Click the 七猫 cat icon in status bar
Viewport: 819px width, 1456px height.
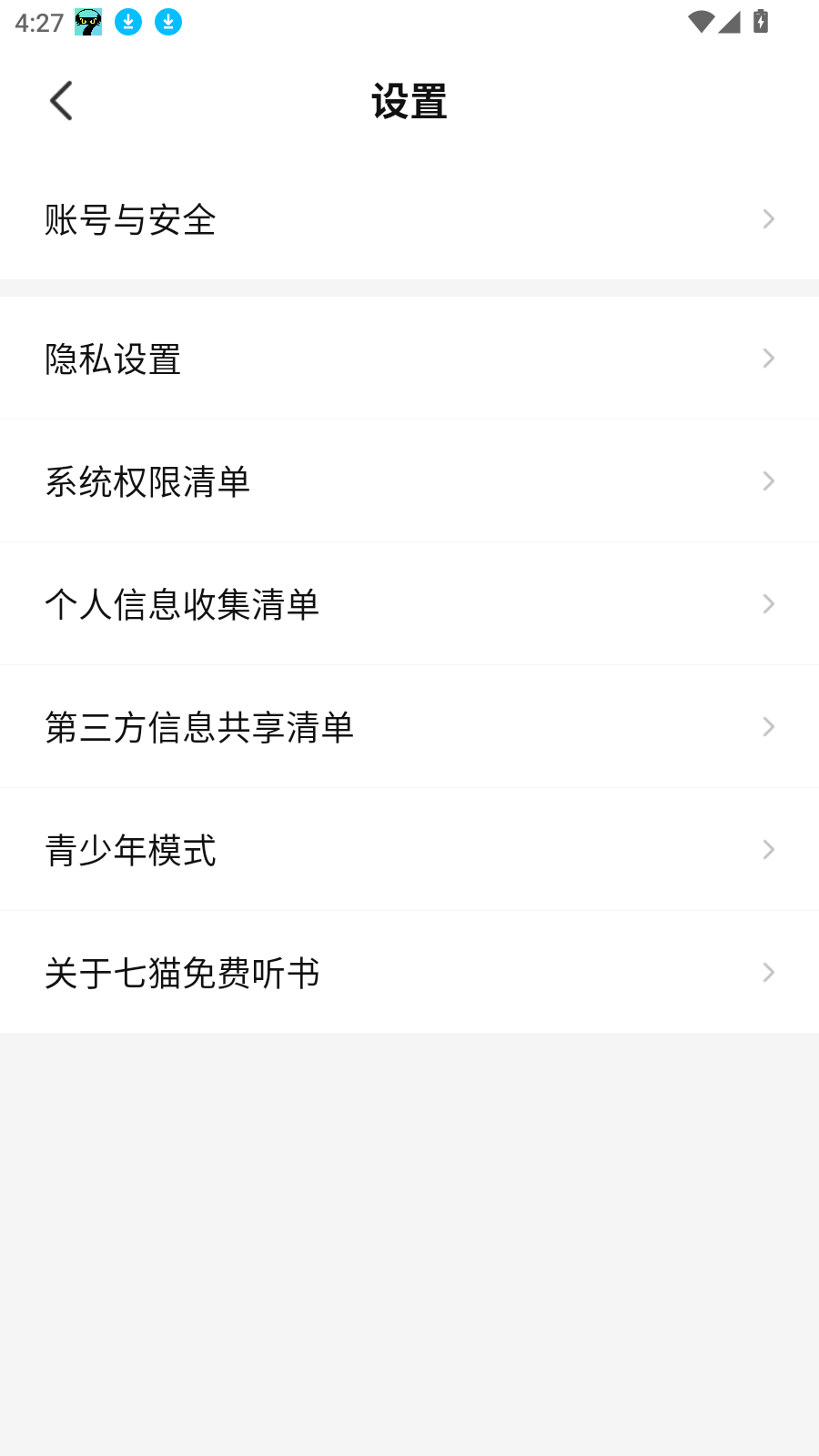coord(86,21)
